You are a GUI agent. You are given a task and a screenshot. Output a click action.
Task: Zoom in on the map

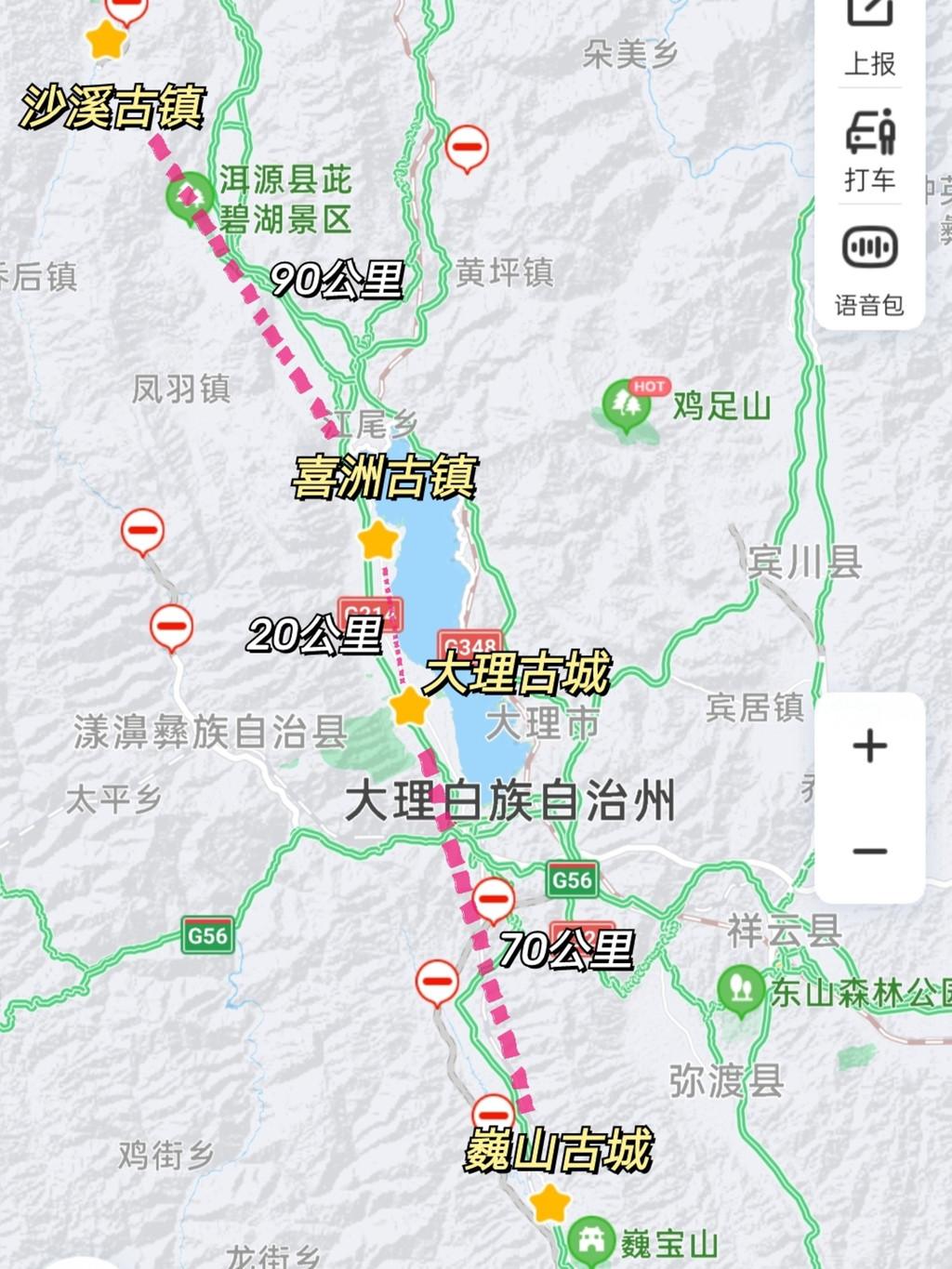click(x=869, y=746)
